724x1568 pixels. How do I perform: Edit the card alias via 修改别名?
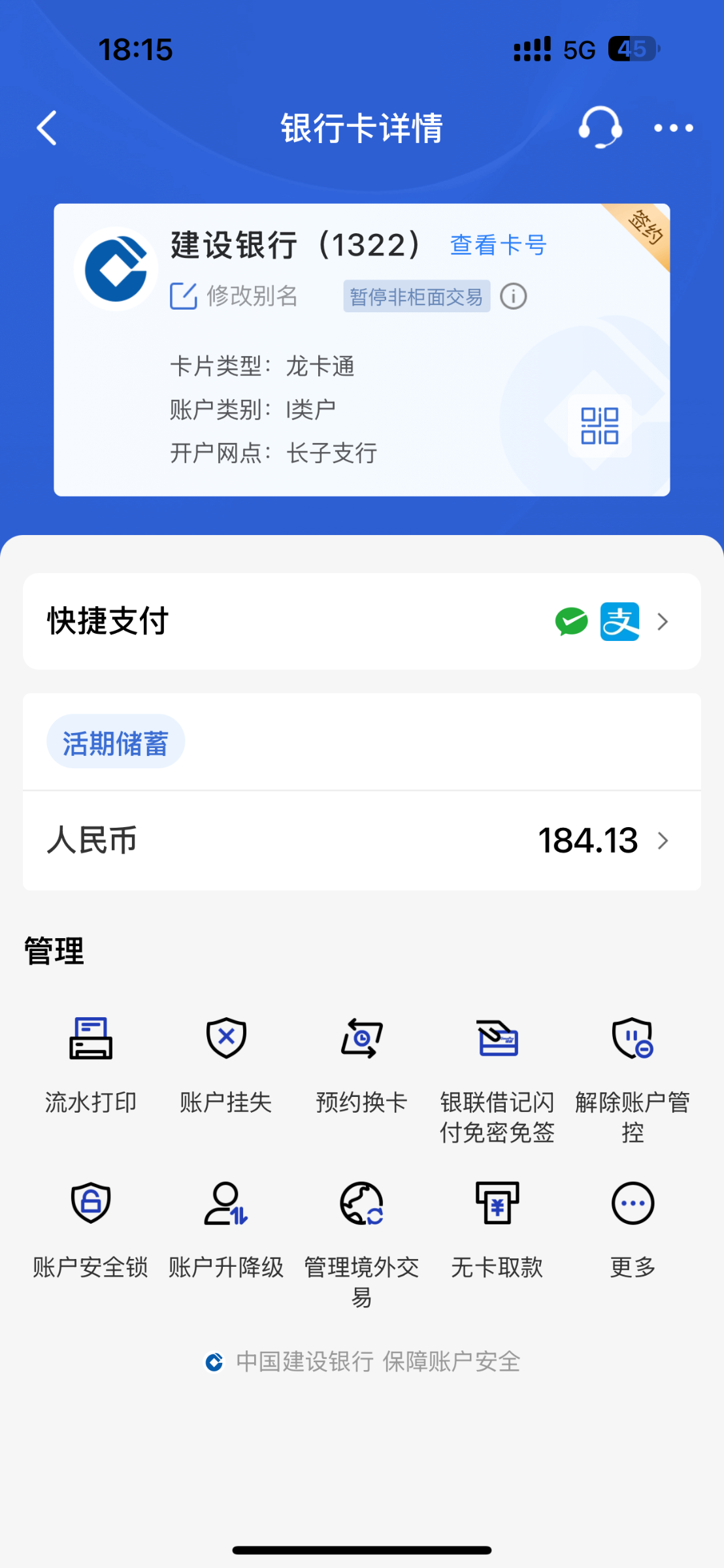(x=234, y=296)
